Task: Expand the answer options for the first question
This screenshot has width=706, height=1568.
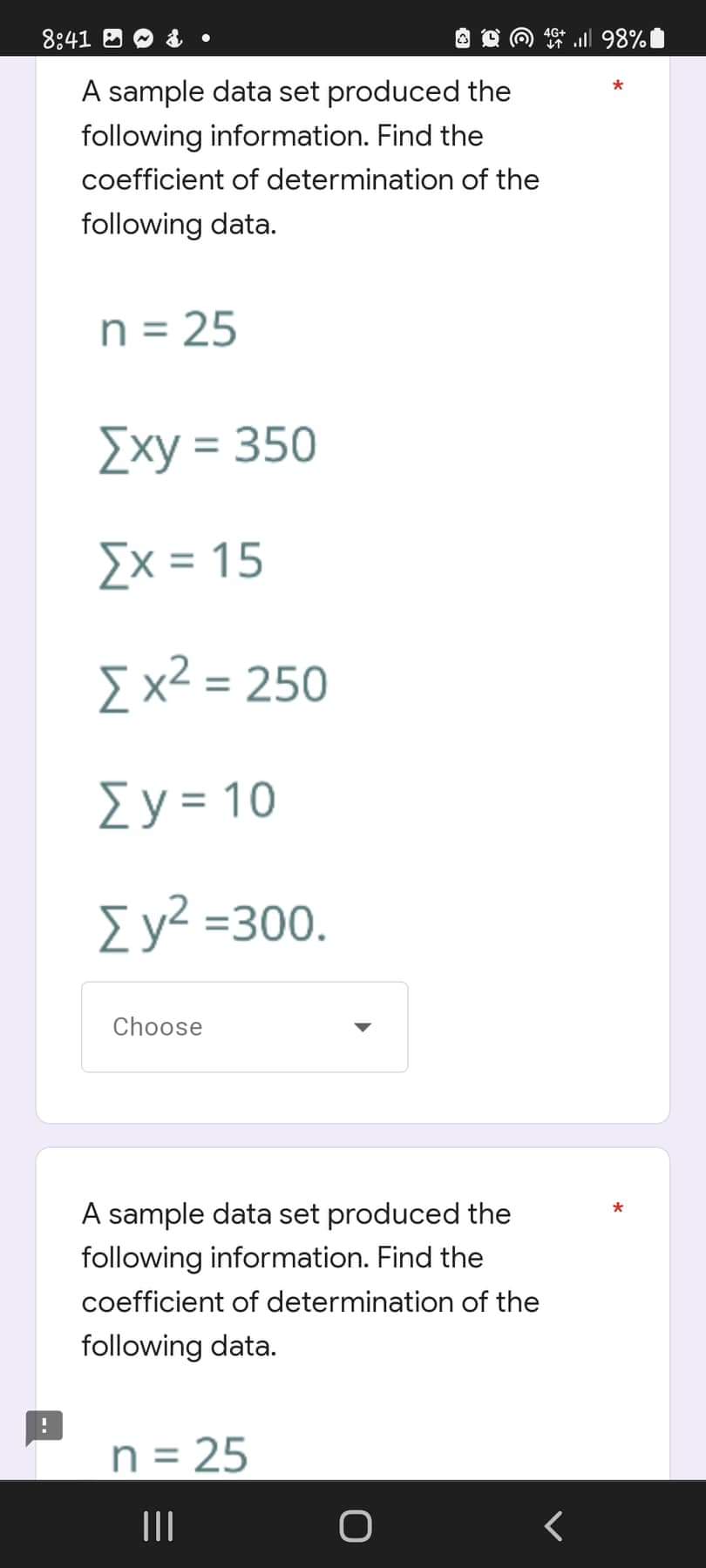Action: coord(244,1026)
